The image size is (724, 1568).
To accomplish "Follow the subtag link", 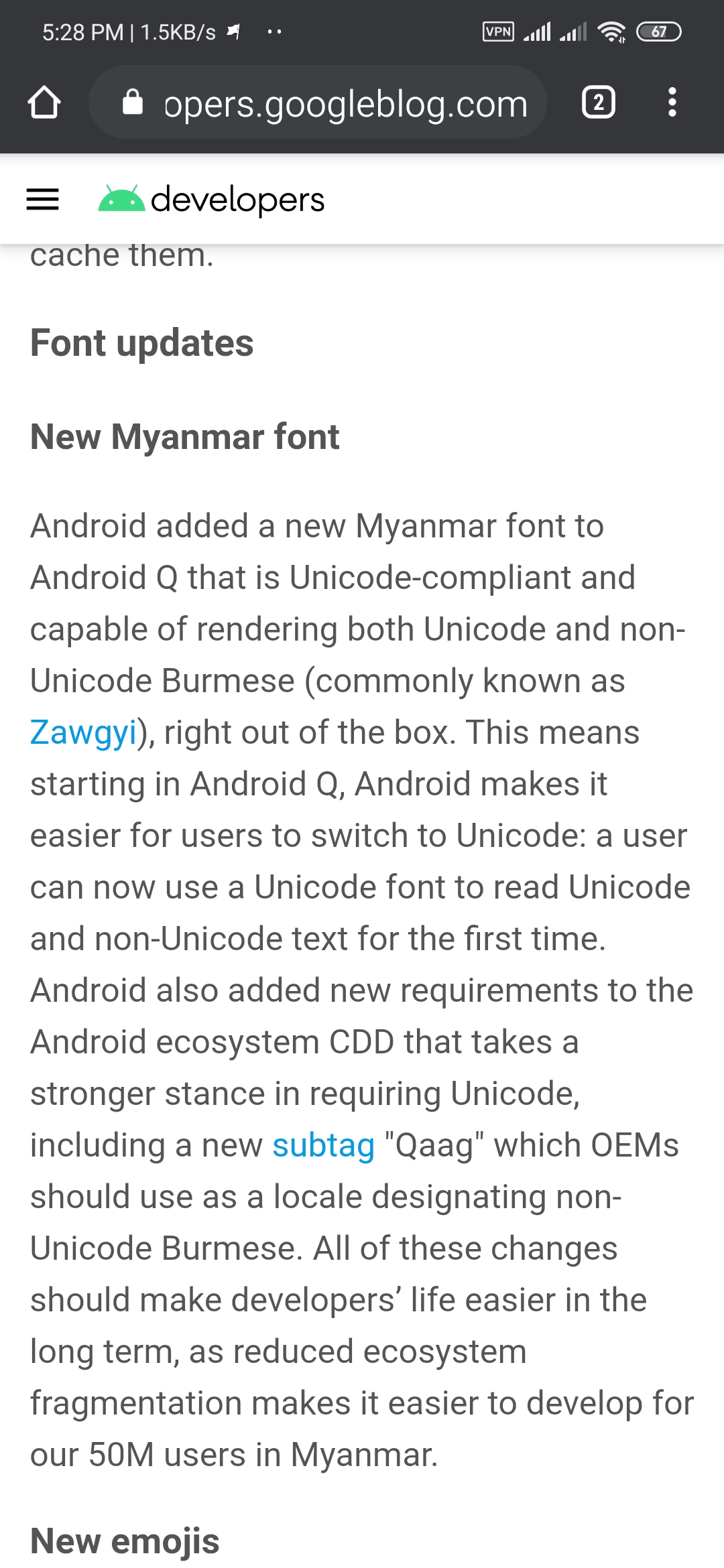I will point(323,1145).
